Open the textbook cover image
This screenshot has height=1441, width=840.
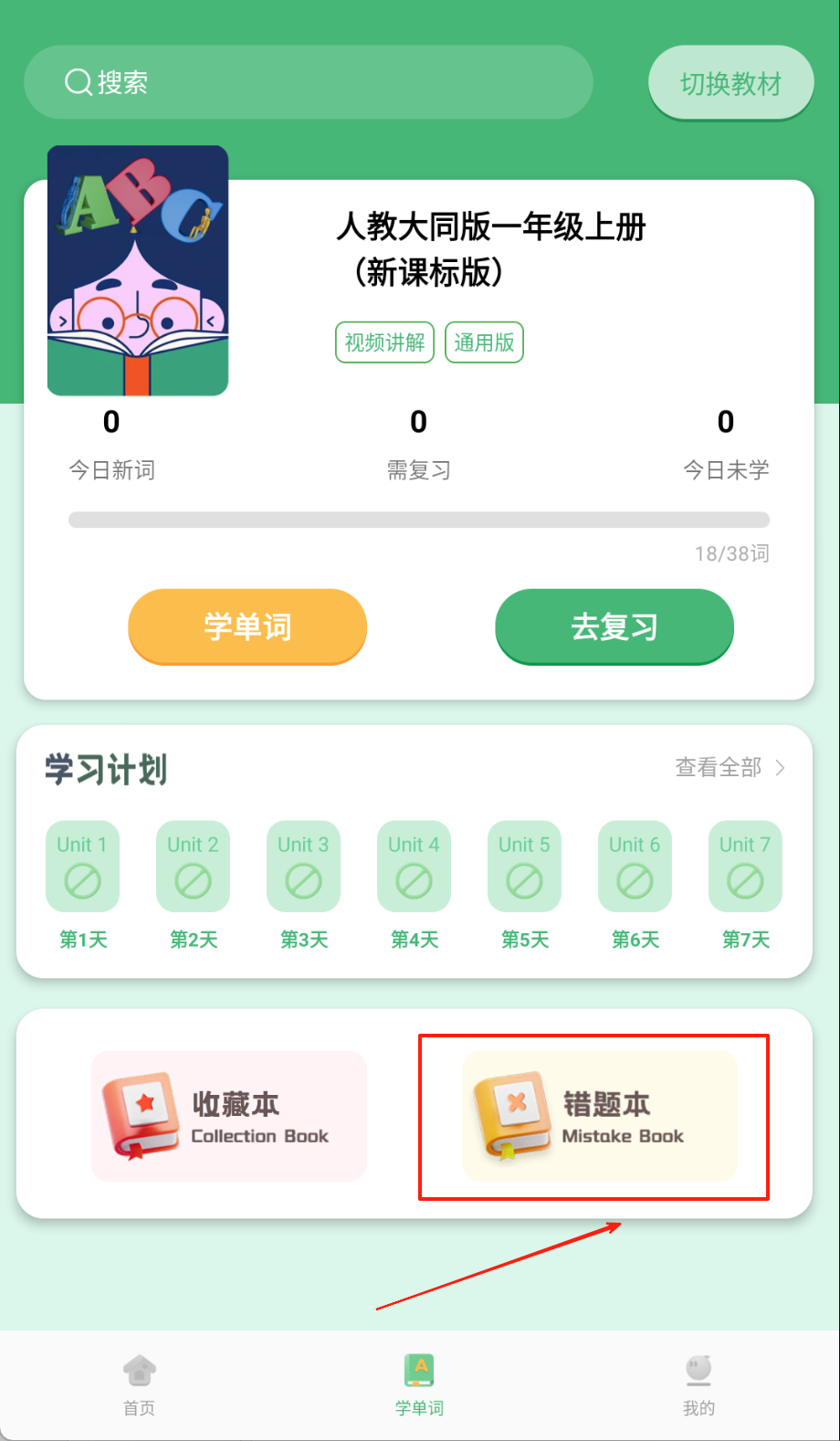coord(138,270)
